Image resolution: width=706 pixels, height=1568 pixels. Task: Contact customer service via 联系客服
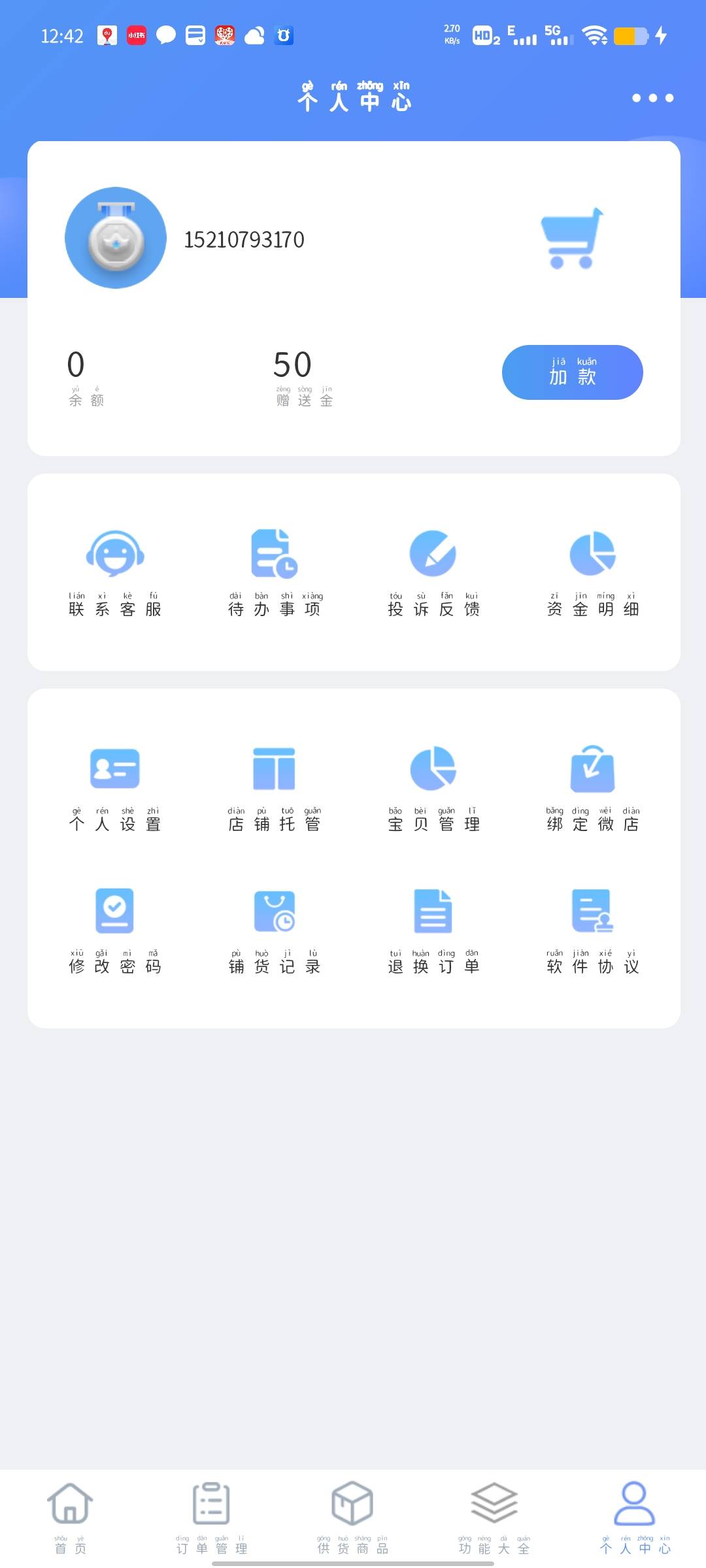(x=115, y=572)
